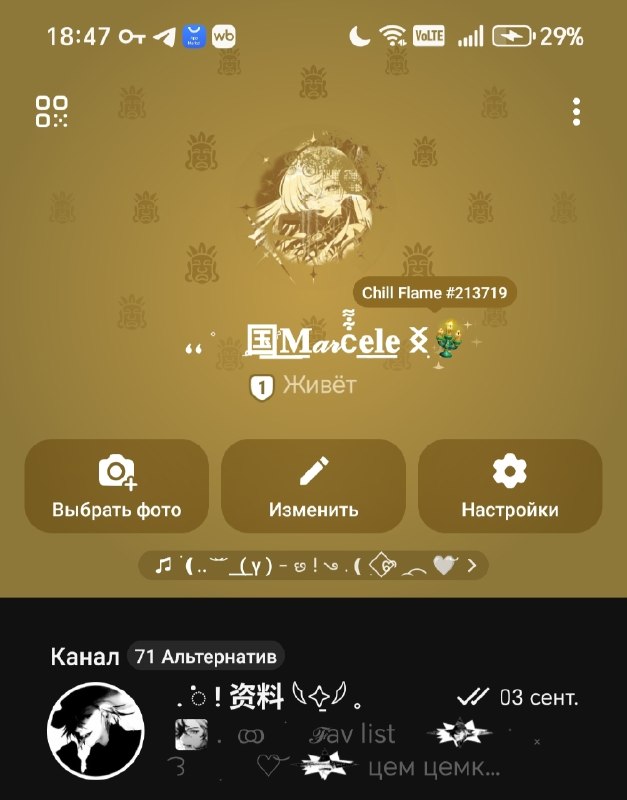Tap Изменить to edit profile
The width and height of the screenshot is (627, 800).
click(313, 486)
